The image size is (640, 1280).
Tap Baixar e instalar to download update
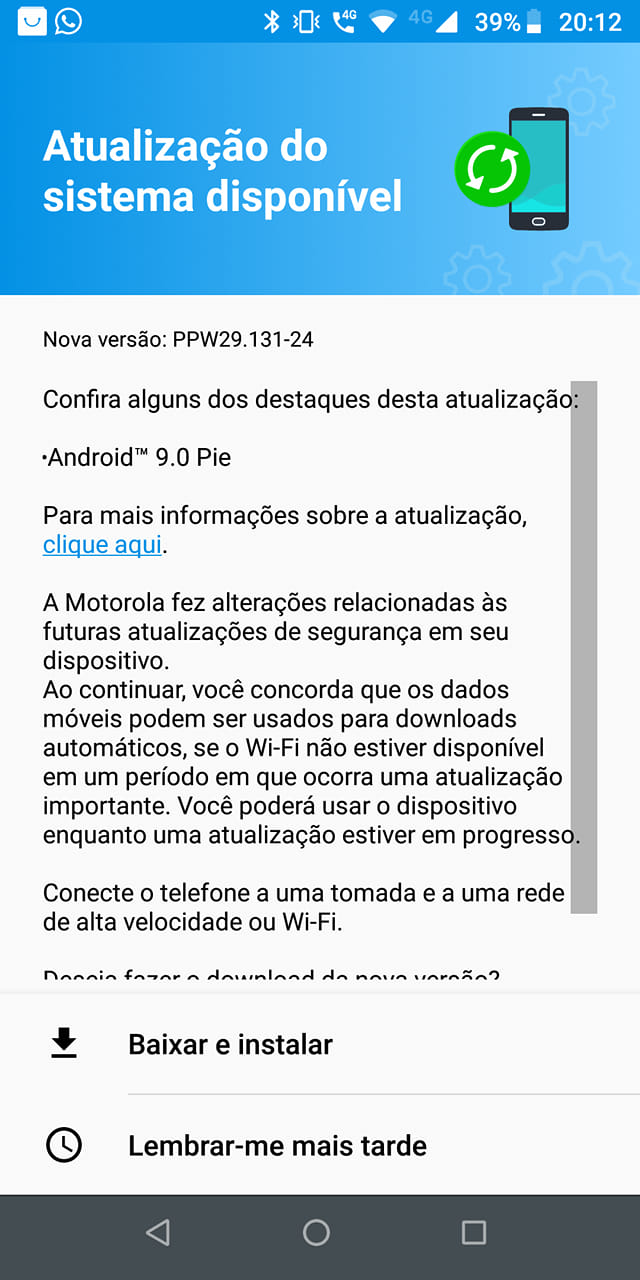[x=320, y=1044]
